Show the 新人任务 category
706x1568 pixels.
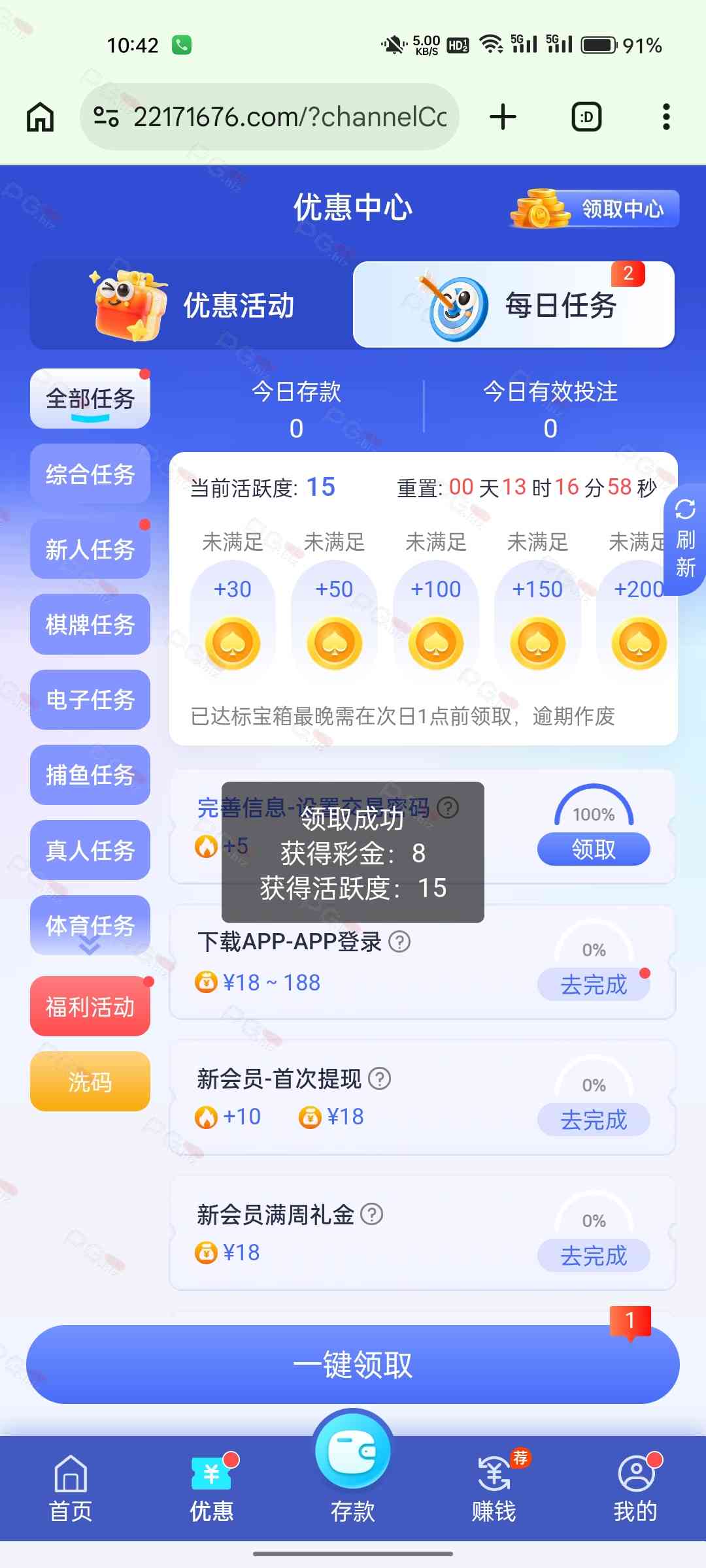90,549
